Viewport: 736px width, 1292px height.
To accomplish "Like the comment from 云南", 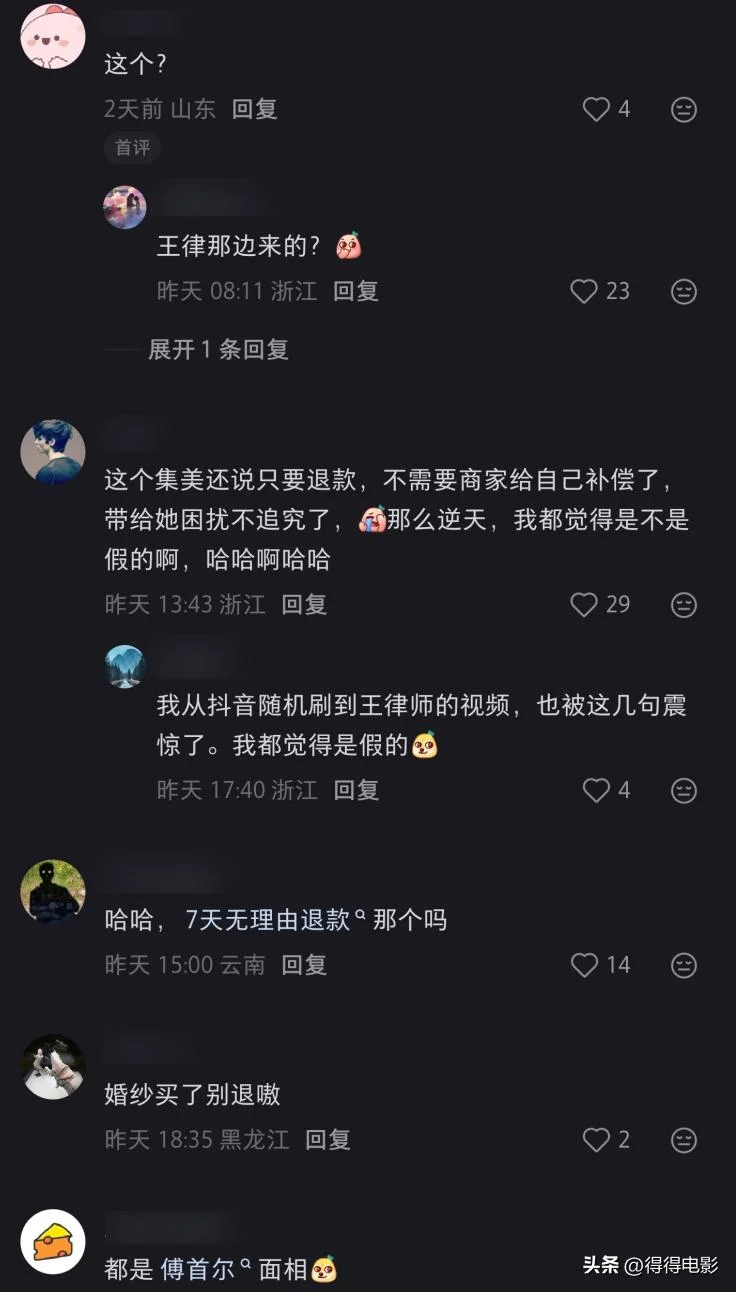I will point(584,965).
